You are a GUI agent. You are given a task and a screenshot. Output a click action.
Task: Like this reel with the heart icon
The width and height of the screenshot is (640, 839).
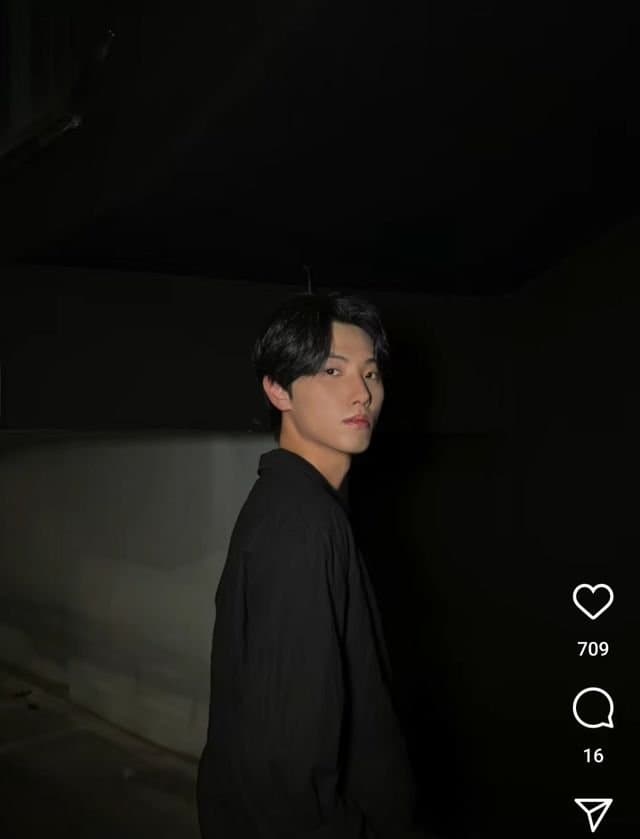pyautogui.click(x=593, y=601)
